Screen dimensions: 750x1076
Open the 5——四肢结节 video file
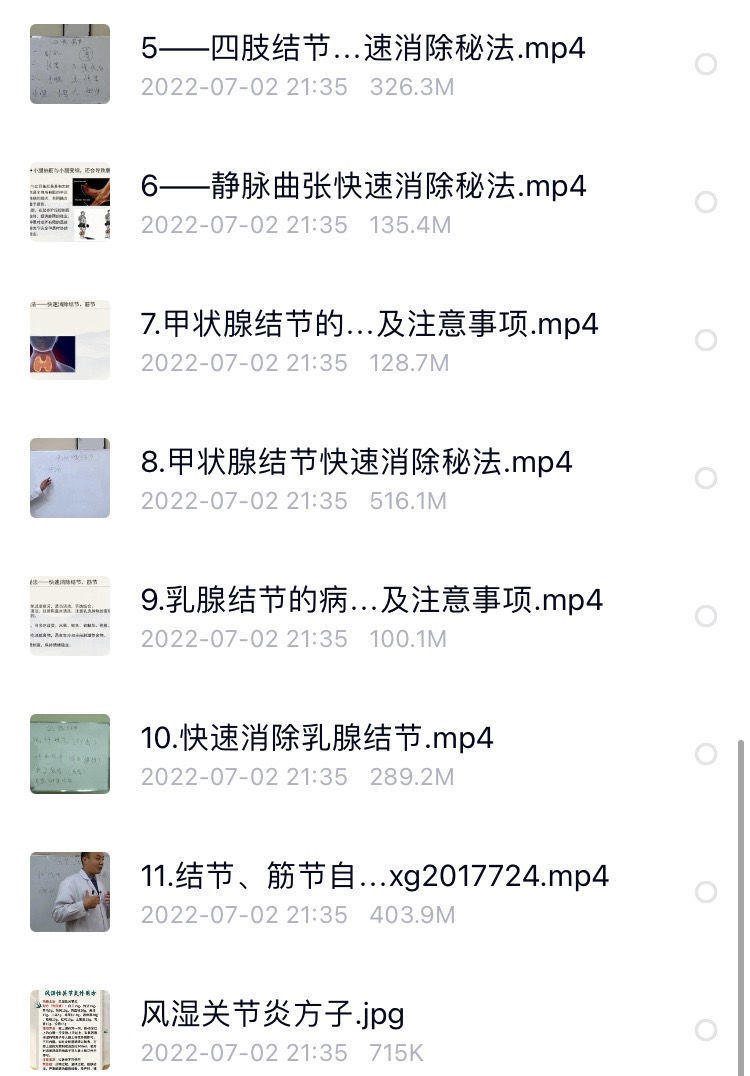[362, 49]
